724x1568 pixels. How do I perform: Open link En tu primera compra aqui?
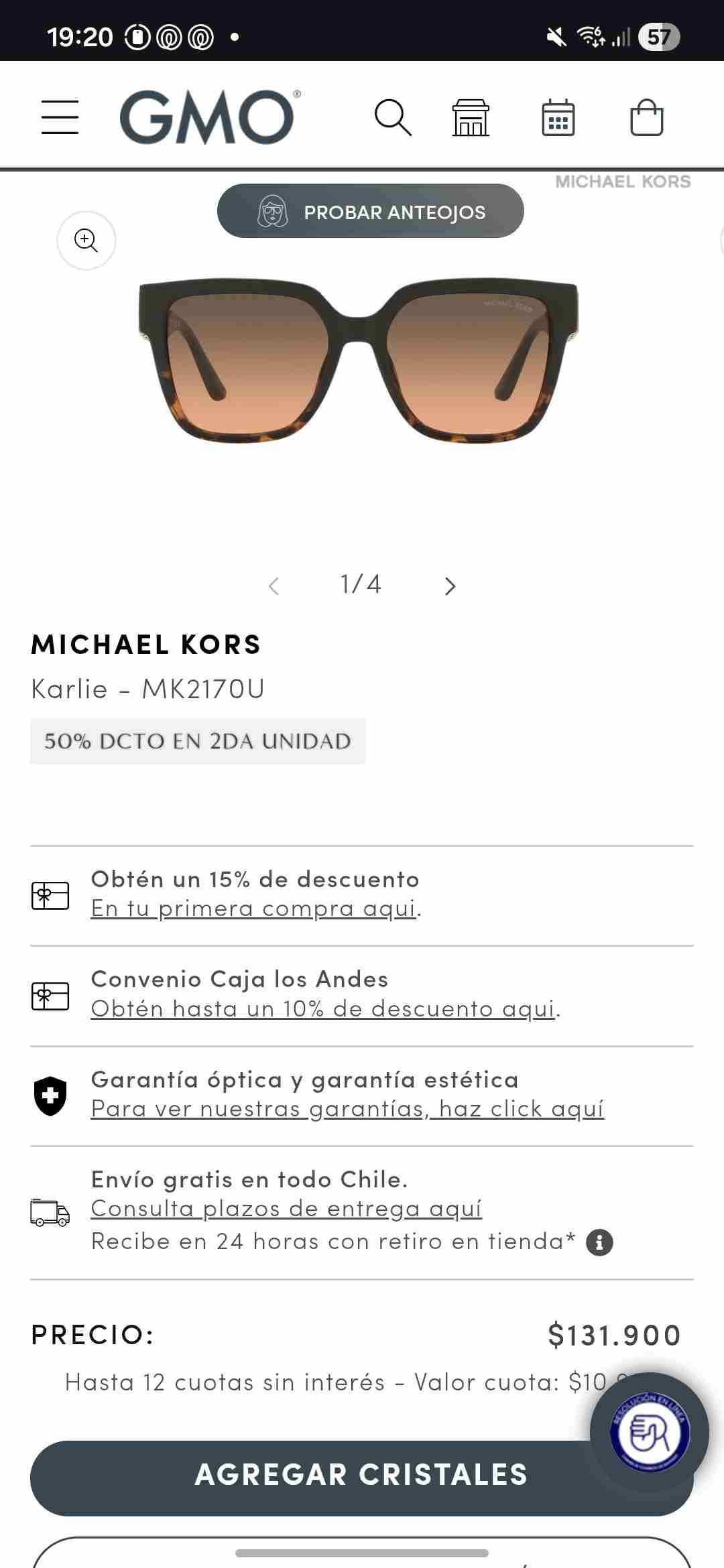click(x=253, y=908)
